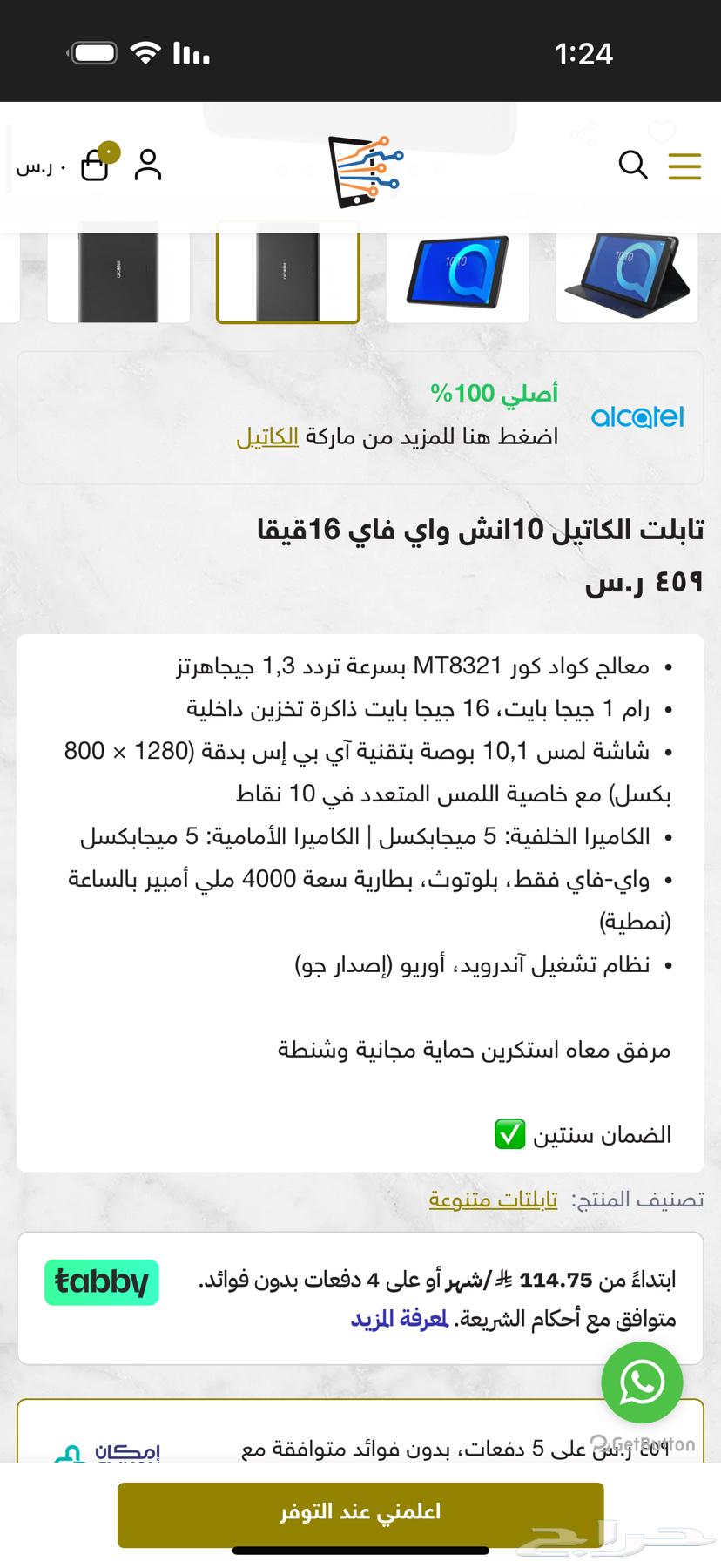Click the green warranty checkmark

click(x=509, y=1134)
